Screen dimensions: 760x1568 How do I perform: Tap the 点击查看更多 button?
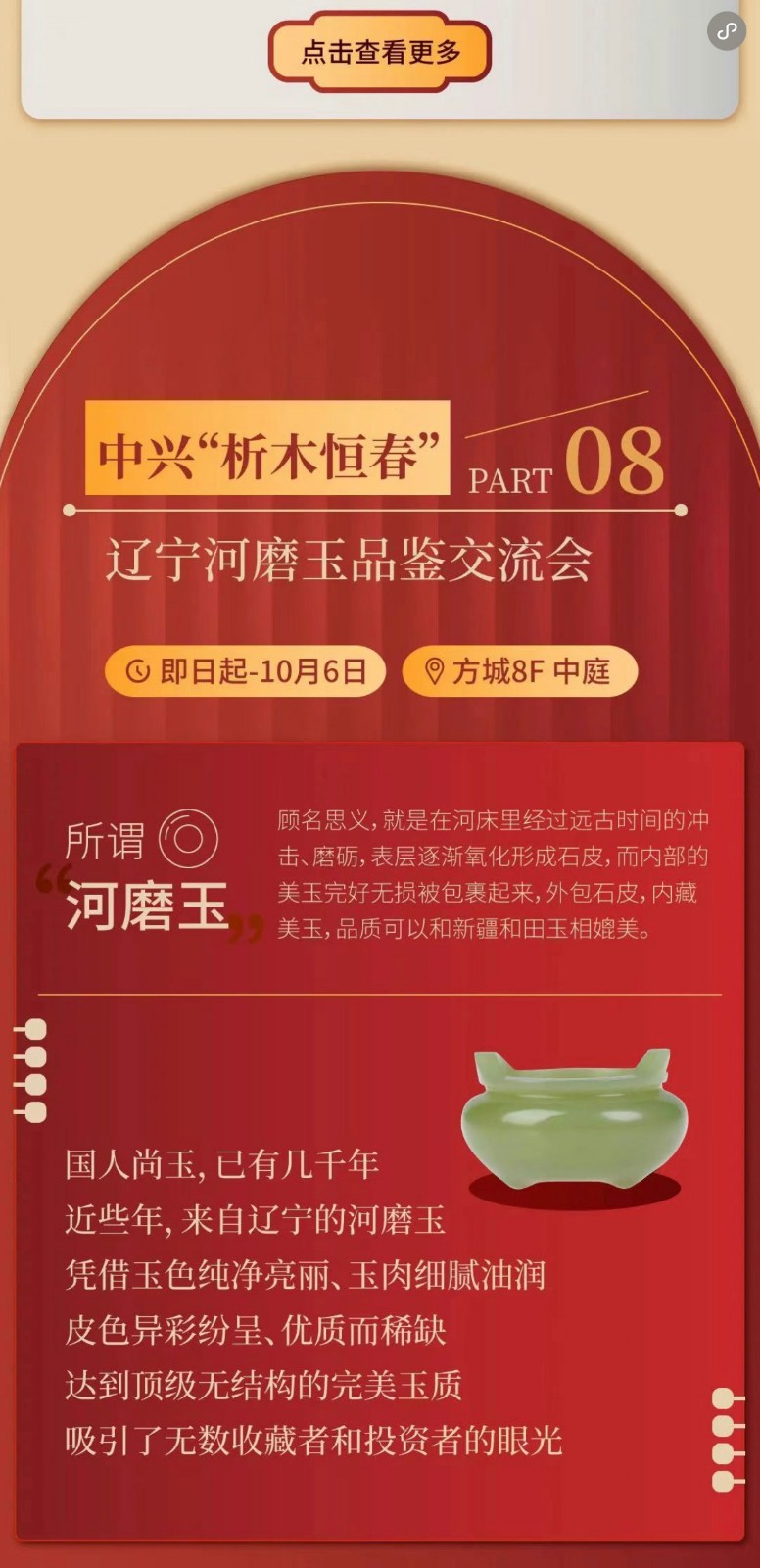click(380, 51)
